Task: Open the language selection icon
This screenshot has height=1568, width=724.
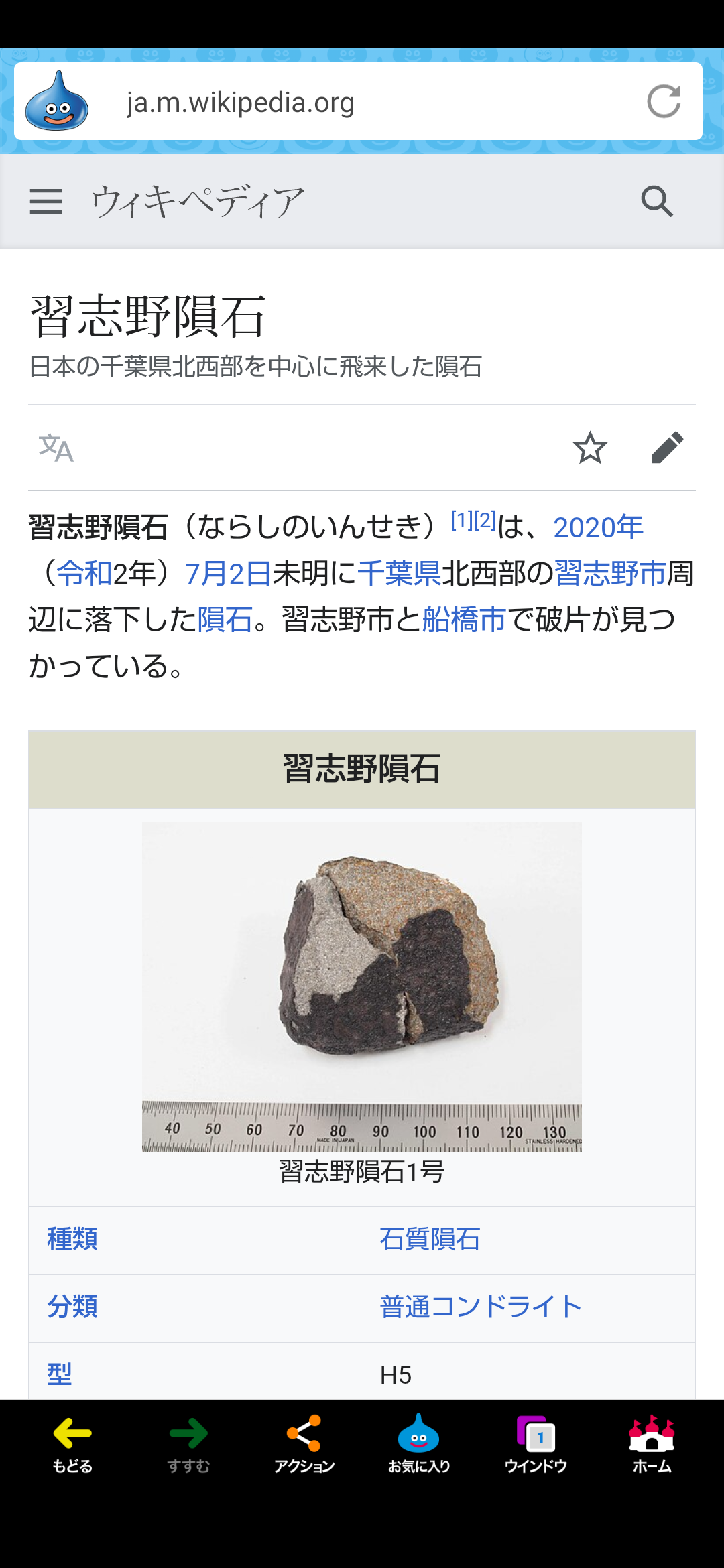Action: click(56, 448)
